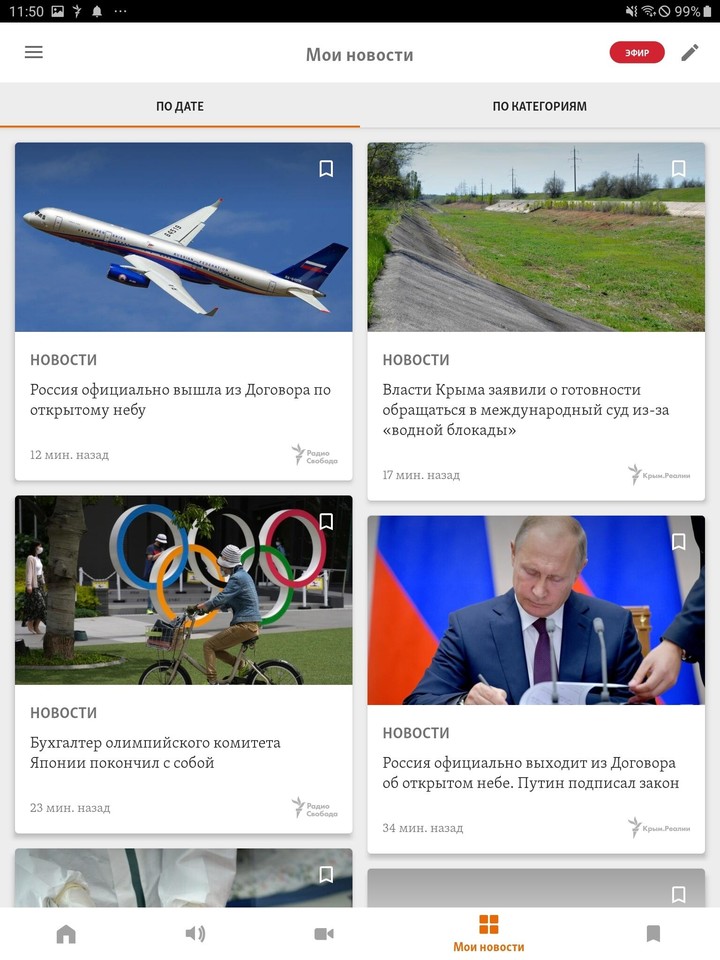Open the video section camera icon
Image resolution: width=720 pixels, height=960 pixels.
tap(324, 933)
